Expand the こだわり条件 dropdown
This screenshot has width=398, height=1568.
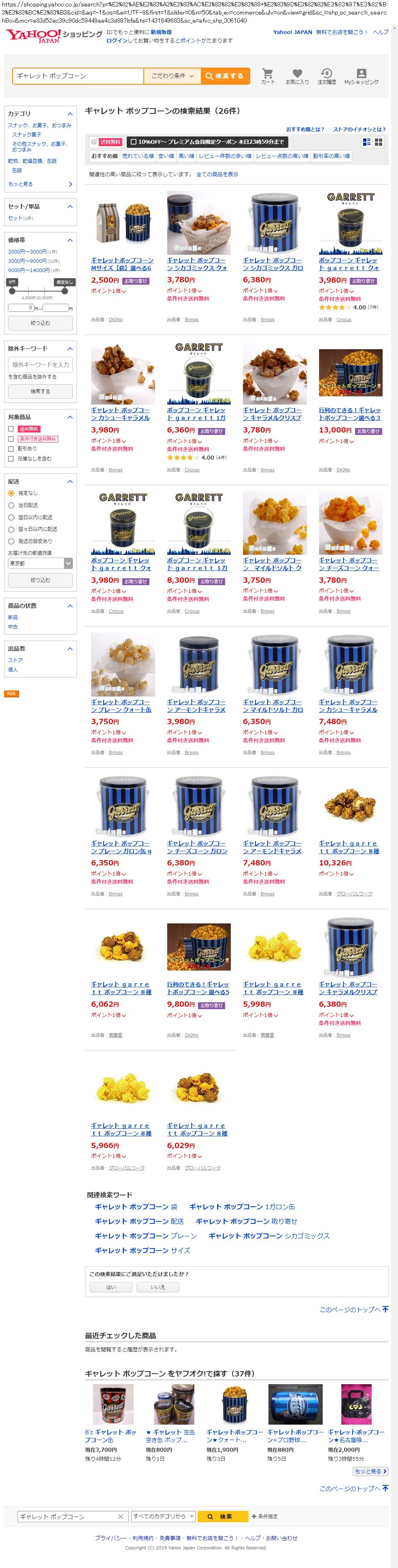(x=172, y=76)
